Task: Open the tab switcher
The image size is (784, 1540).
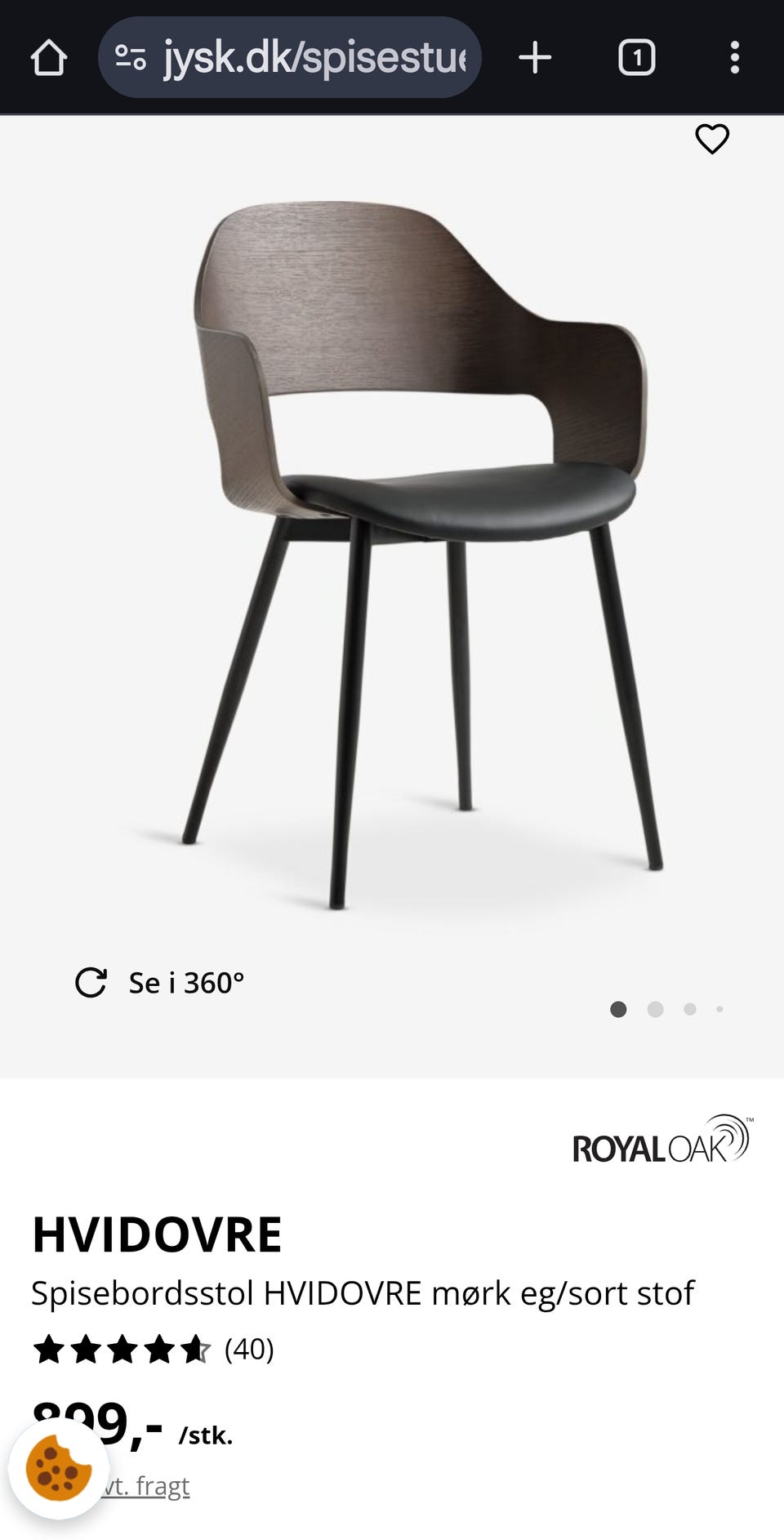Action: (x=636, y=58)
